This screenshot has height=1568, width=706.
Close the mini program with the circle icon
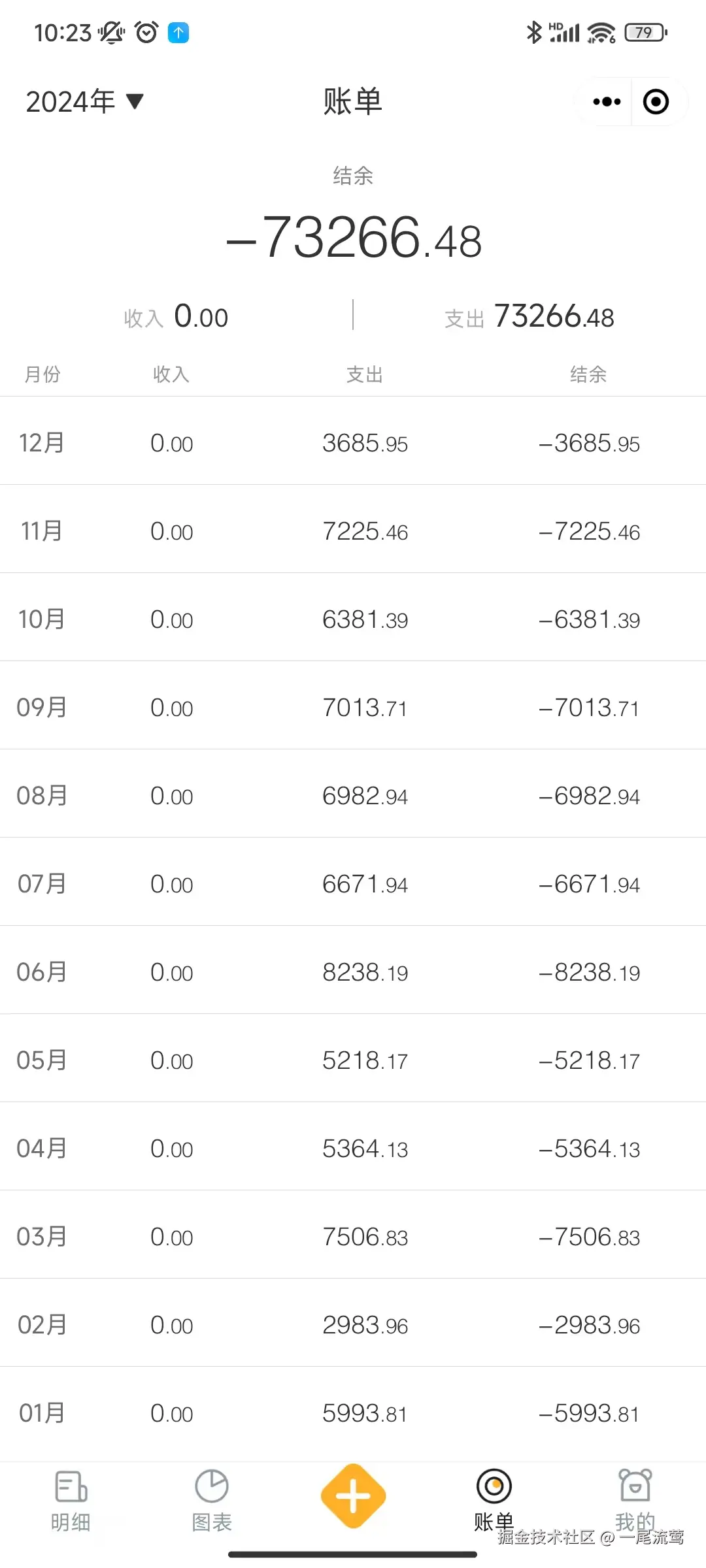656,102
